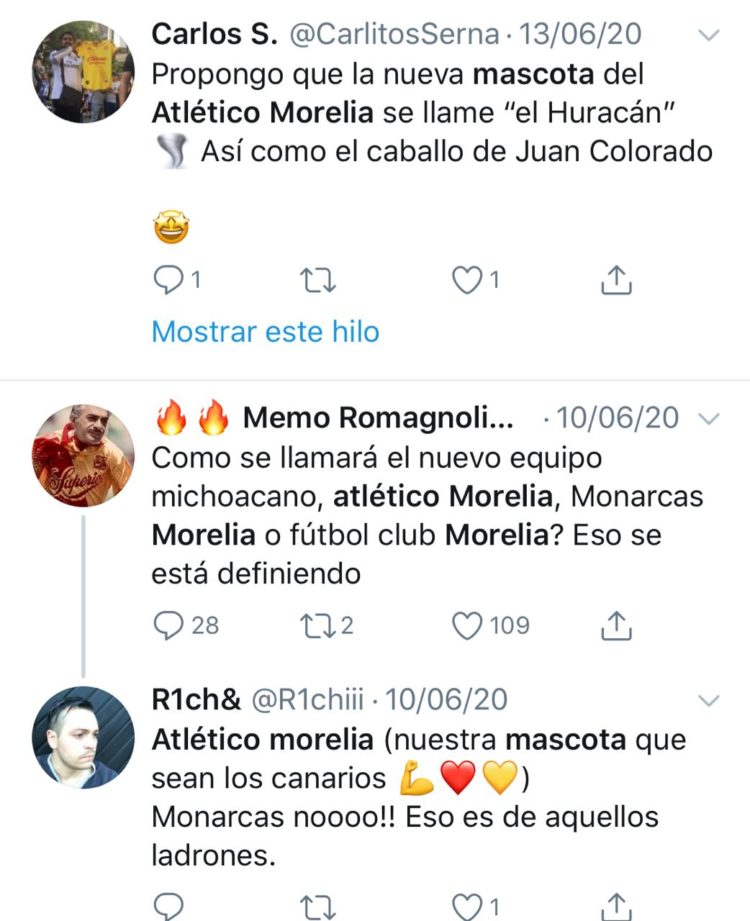This screenshot has width=750, height=921.
Task: Like Memo Romagnoli's tweet
Action: (466, 626)
